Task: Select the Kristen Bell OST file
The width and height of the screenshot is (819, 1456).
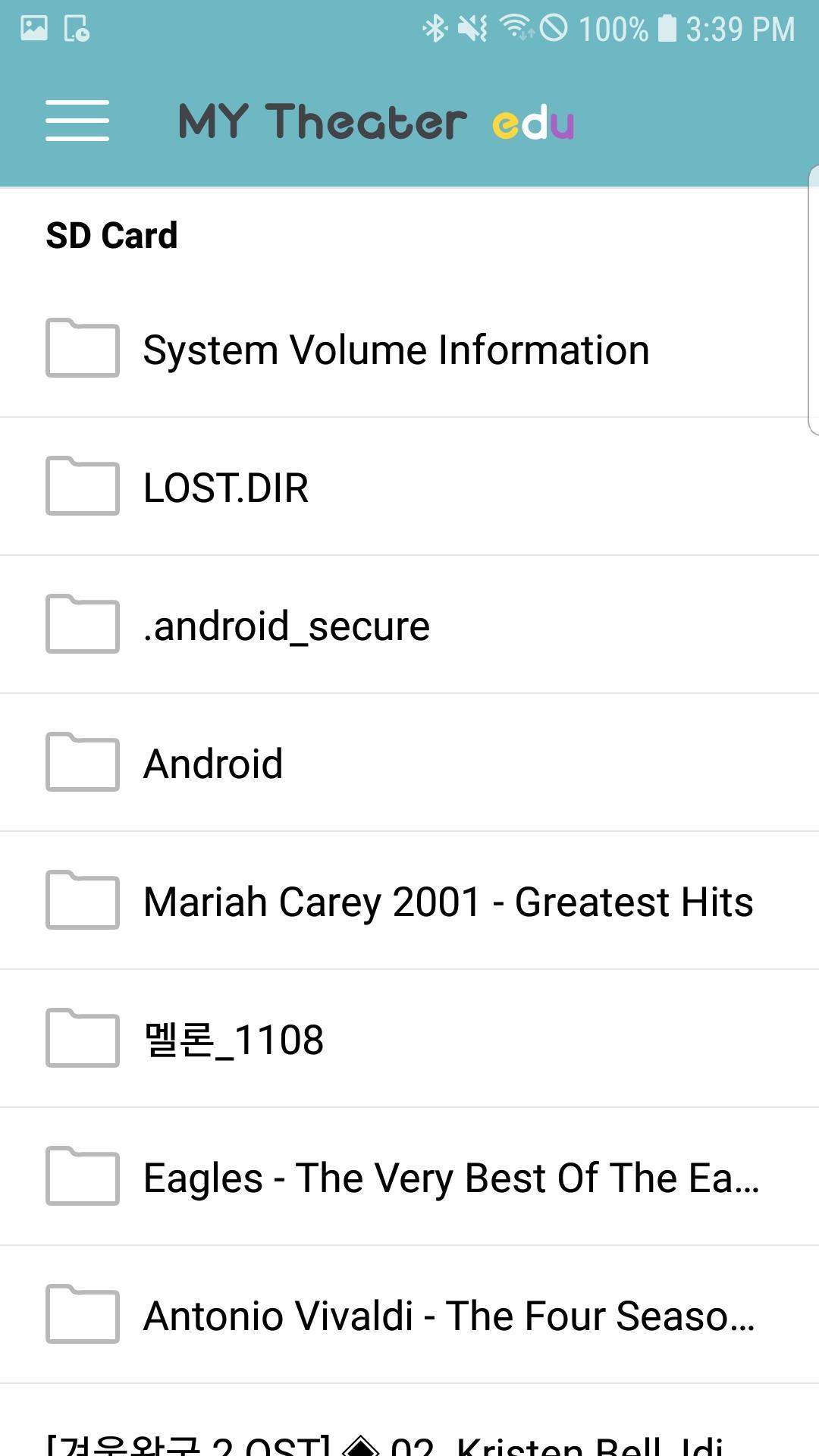Action: click(409, 1421)
